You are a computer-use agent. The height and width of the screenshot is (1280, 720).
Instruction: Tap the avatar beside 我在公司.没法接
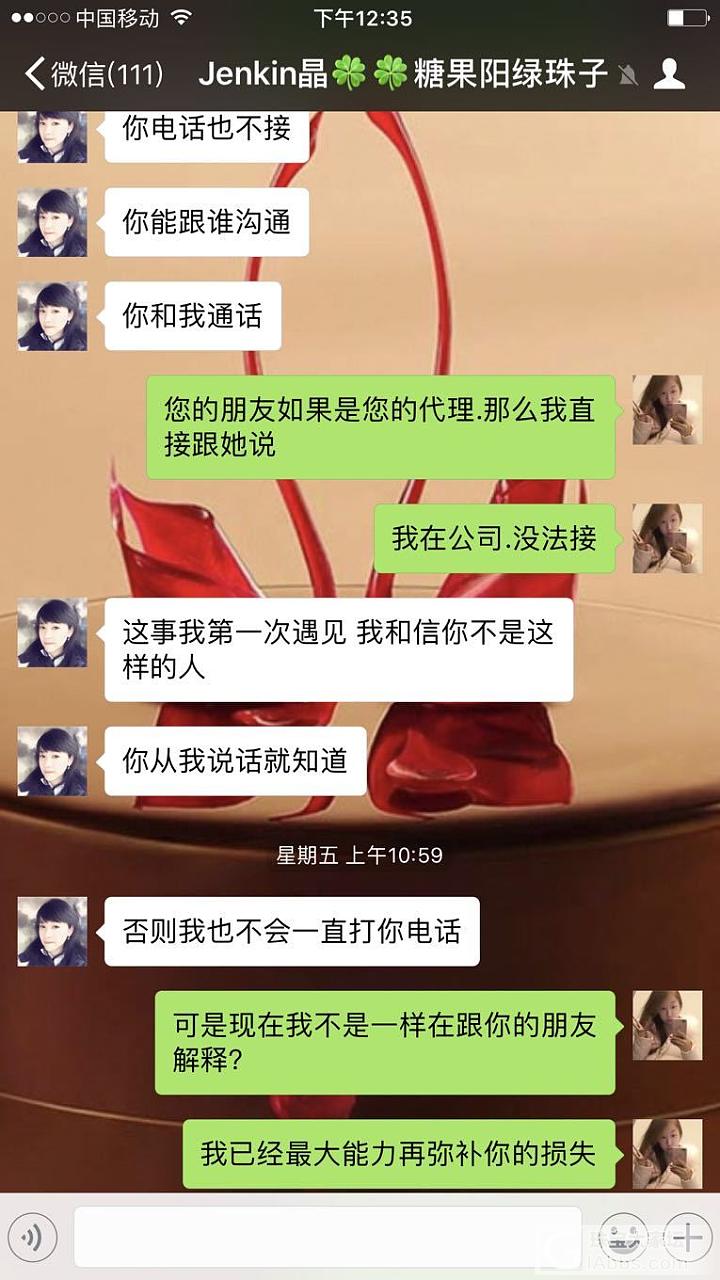pyautogui.click(x=667, y=538)
